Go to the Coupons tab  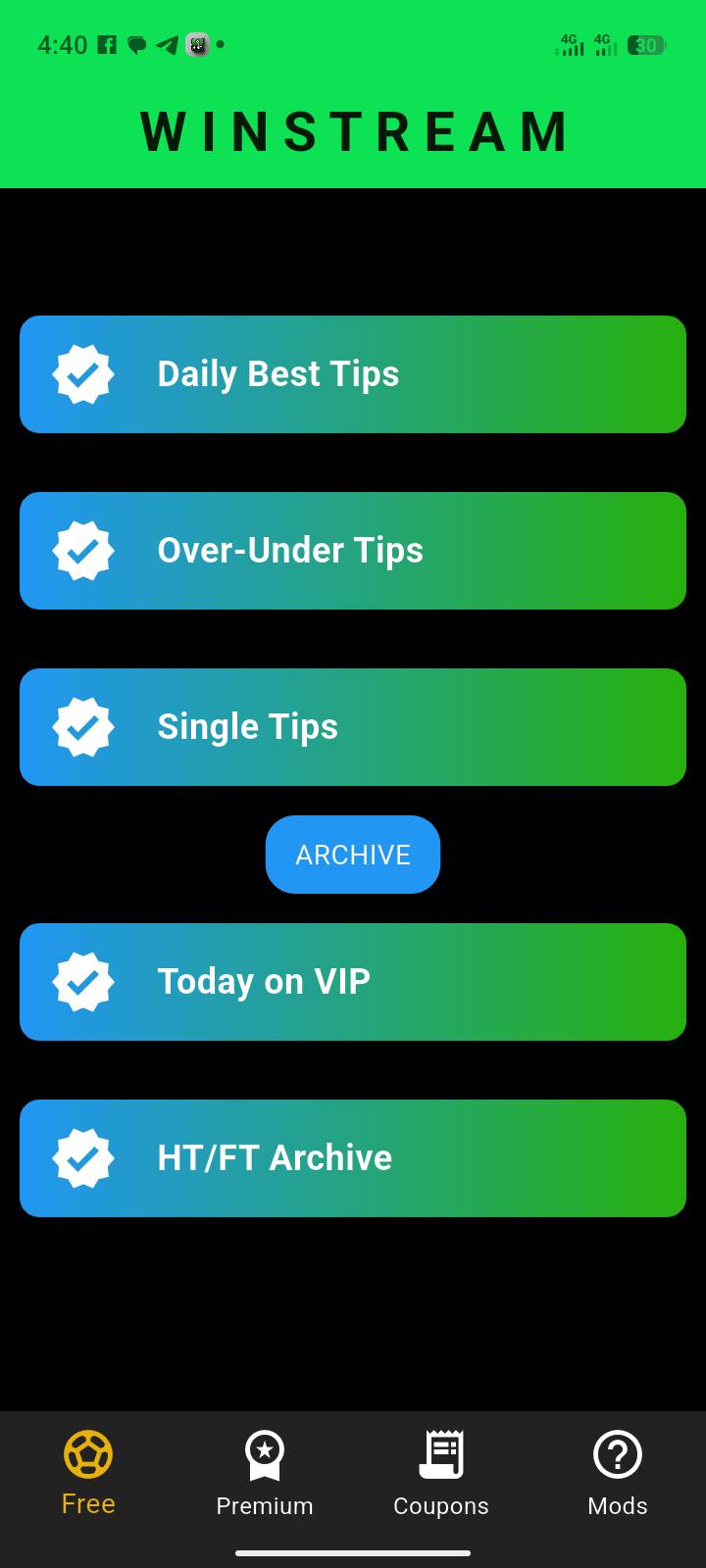point(441,1474)
